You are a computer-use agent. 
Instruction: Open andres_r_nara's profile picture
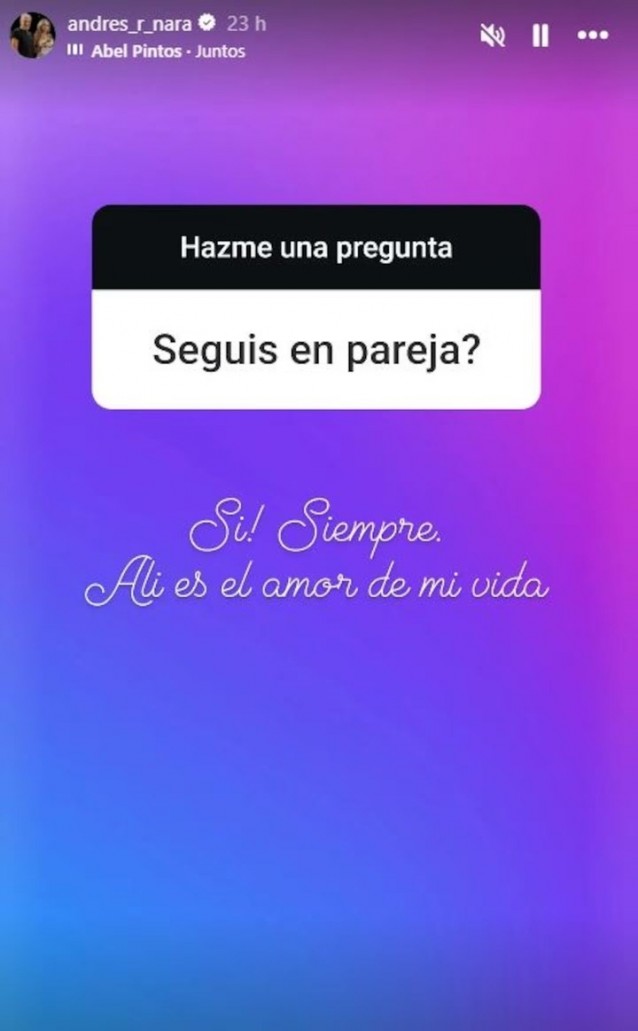[33, 36]
